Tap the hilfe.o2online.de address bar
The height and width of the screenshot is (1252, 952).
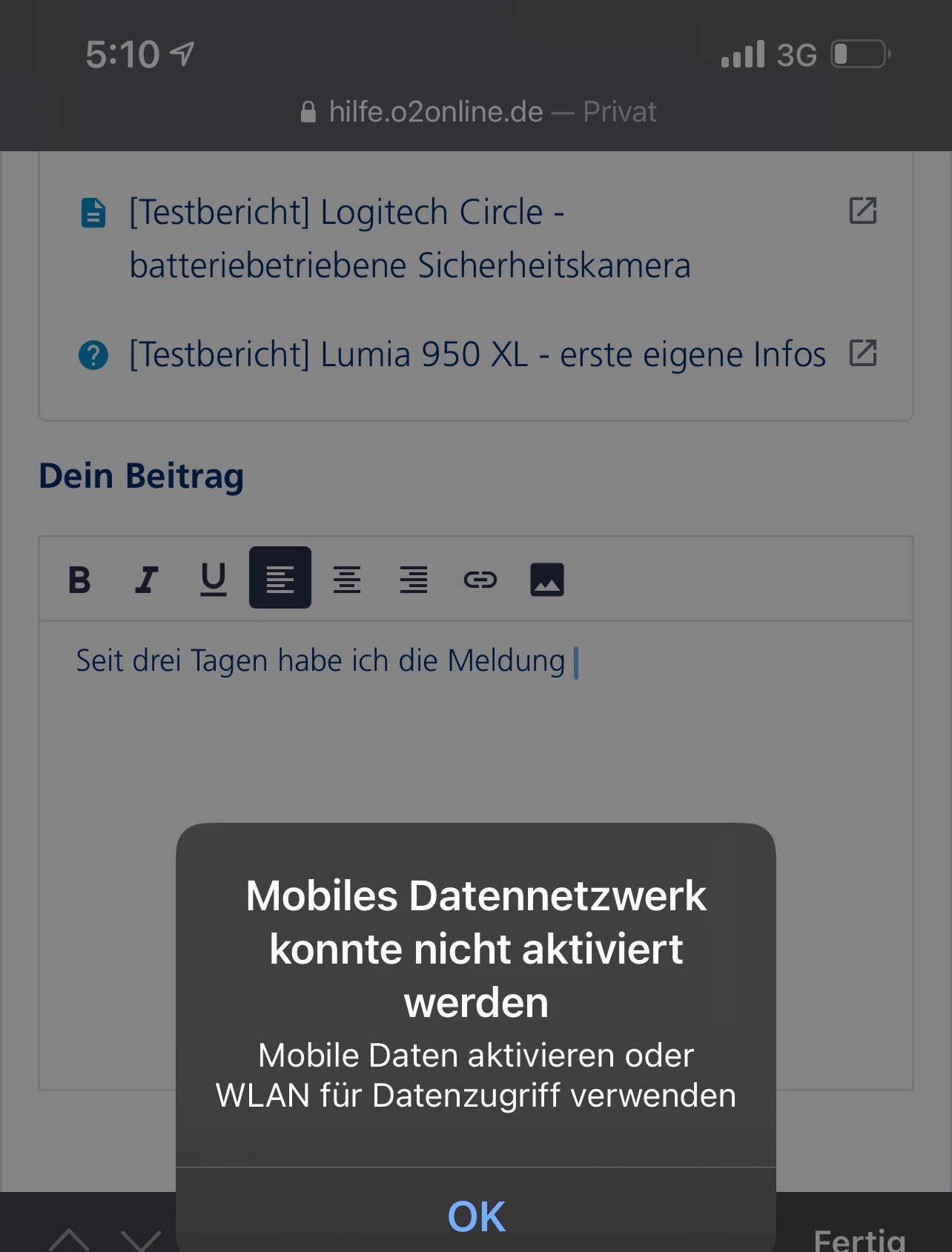(x=478, y=112)
